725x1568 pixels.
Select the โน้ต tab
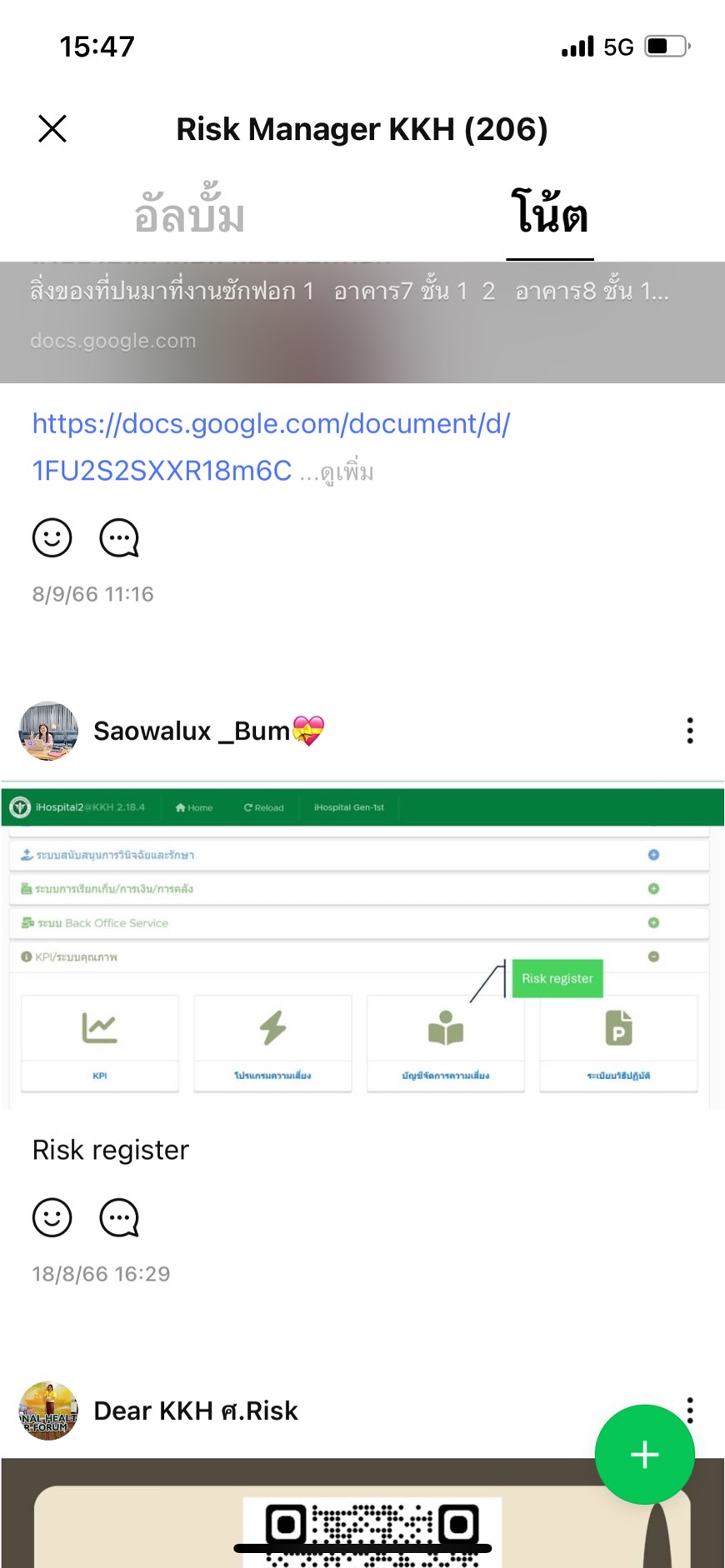549,214
